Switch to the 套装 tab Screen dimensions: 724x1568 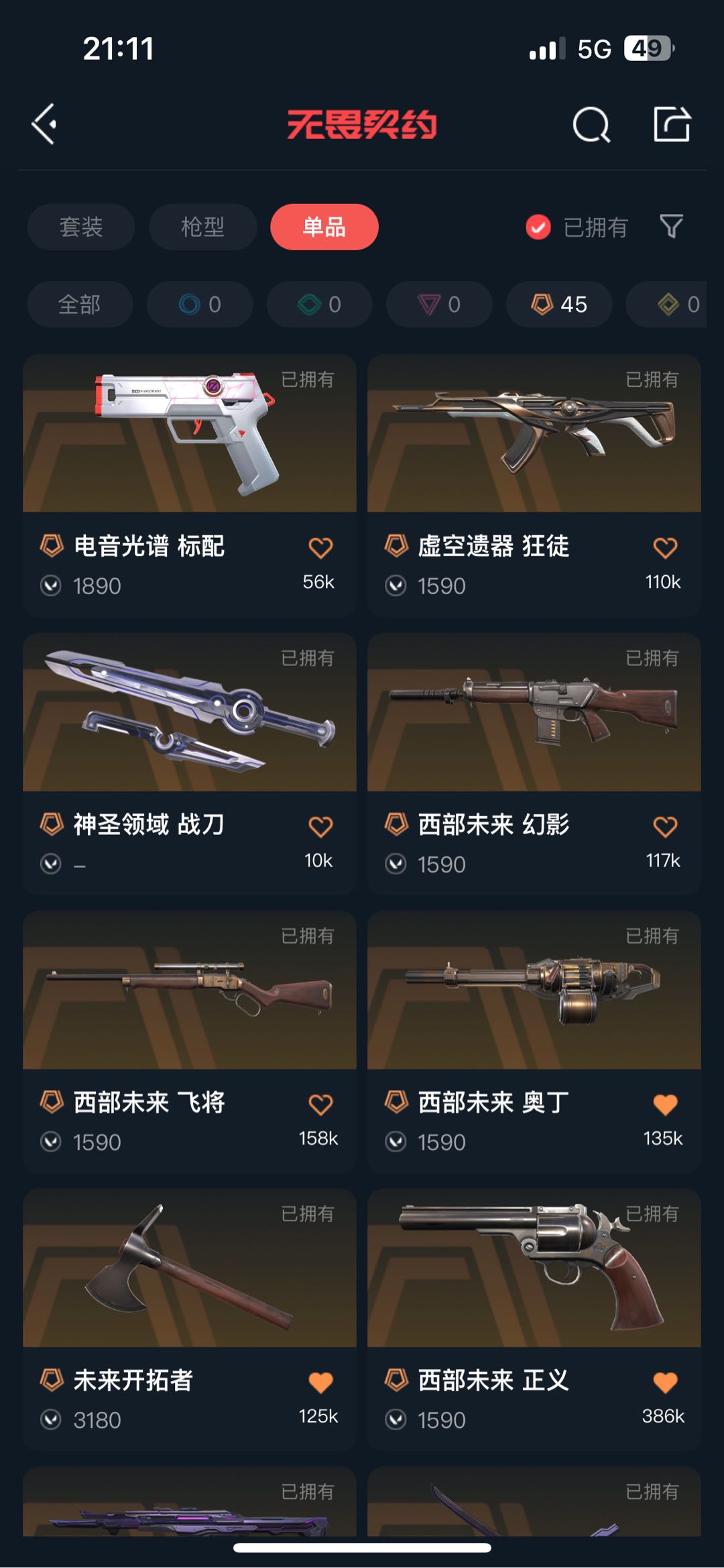click(81, 227)
